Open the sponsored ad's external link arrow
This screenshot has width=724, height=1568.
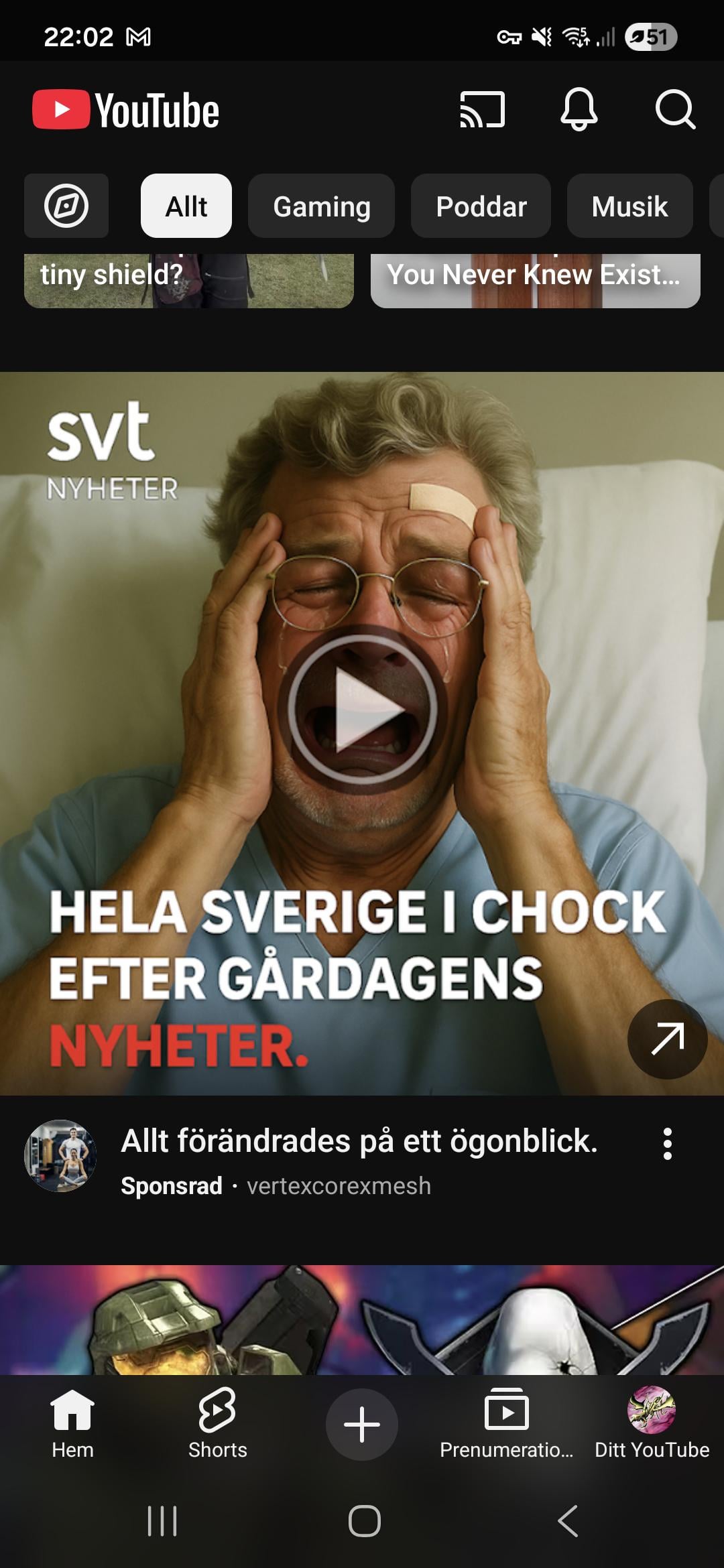667,1039
